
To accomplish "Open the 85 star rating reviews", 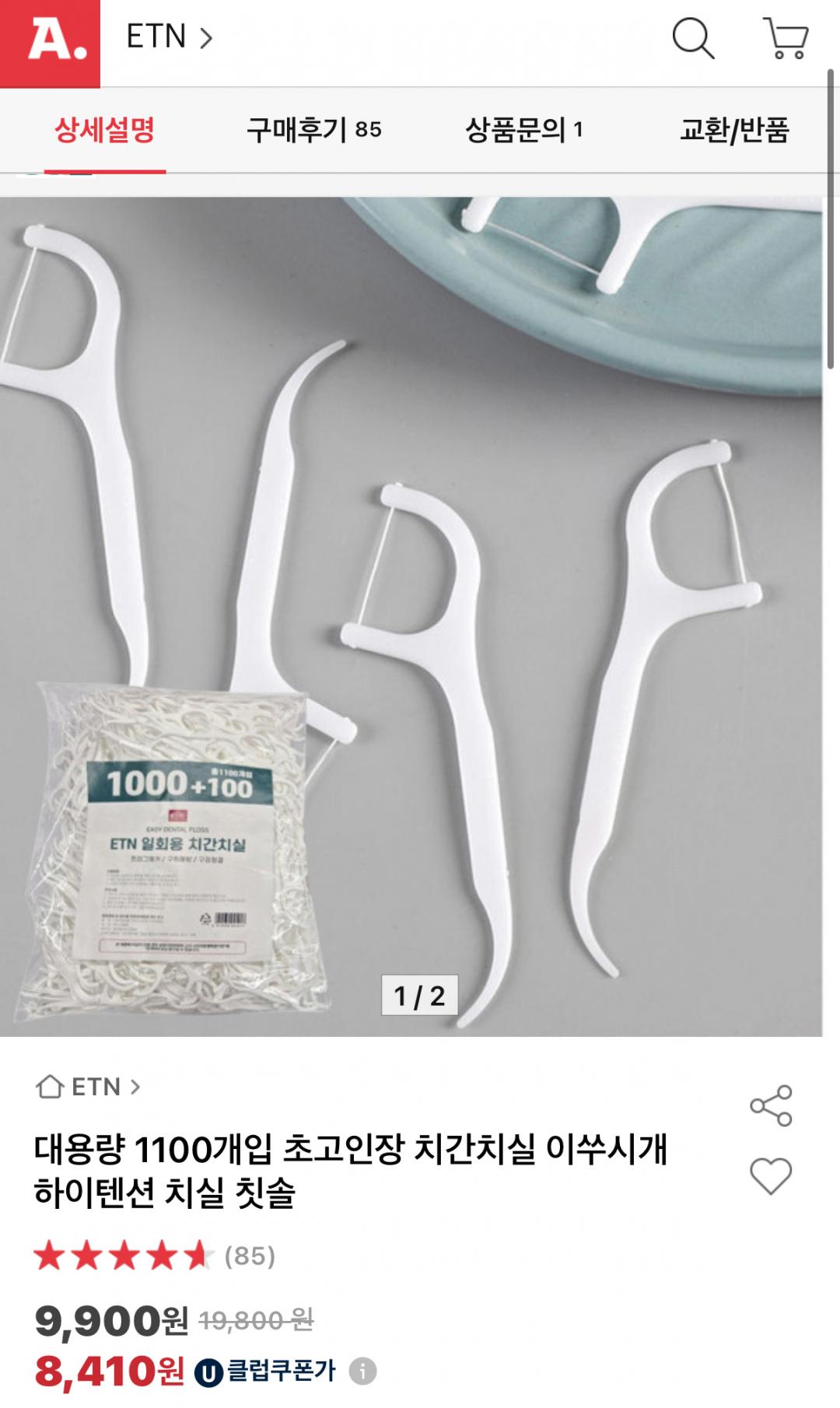I will pyautogui.click(x=155, y=1256).
